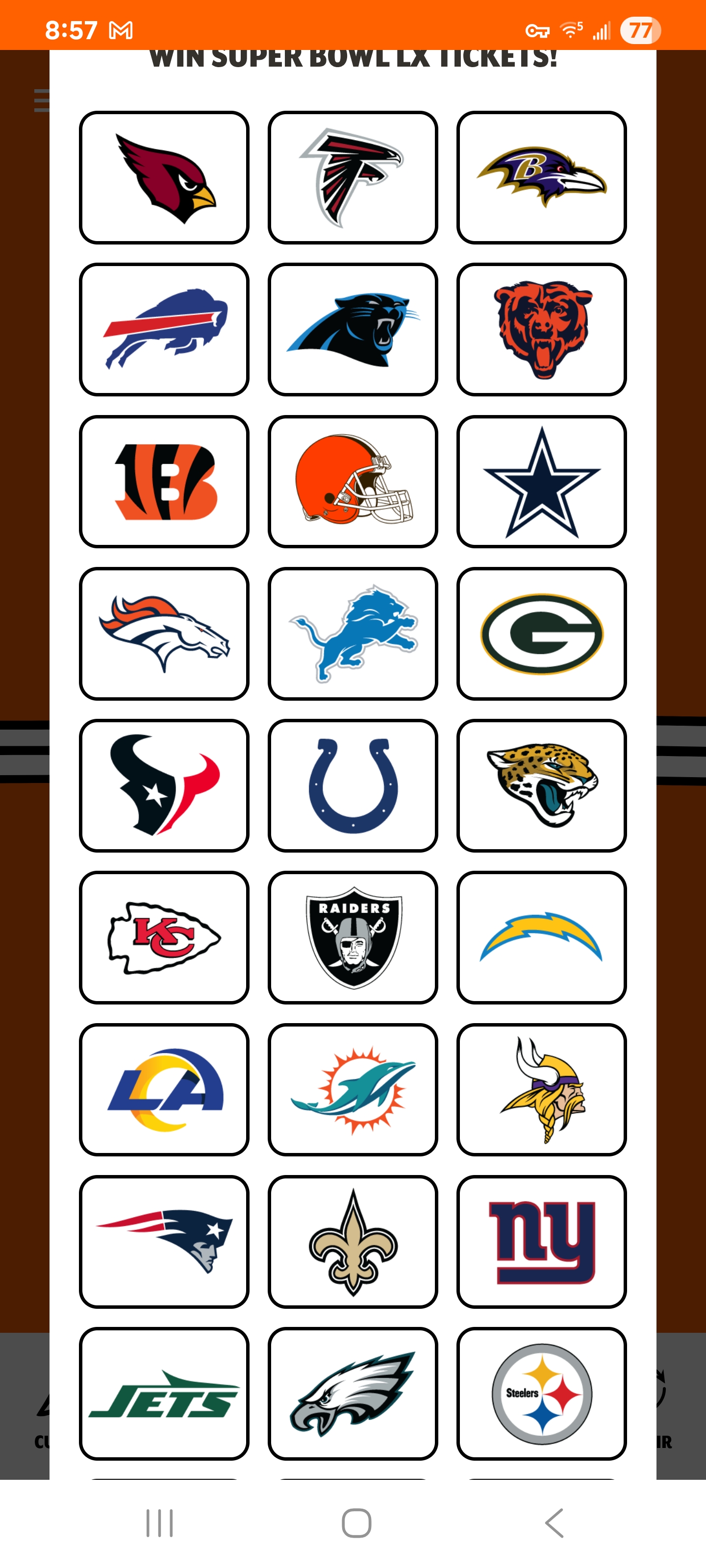Tap the Carolina Panthers tile
This screenshot has height=1568, width=706.
(x=353, y=329)
